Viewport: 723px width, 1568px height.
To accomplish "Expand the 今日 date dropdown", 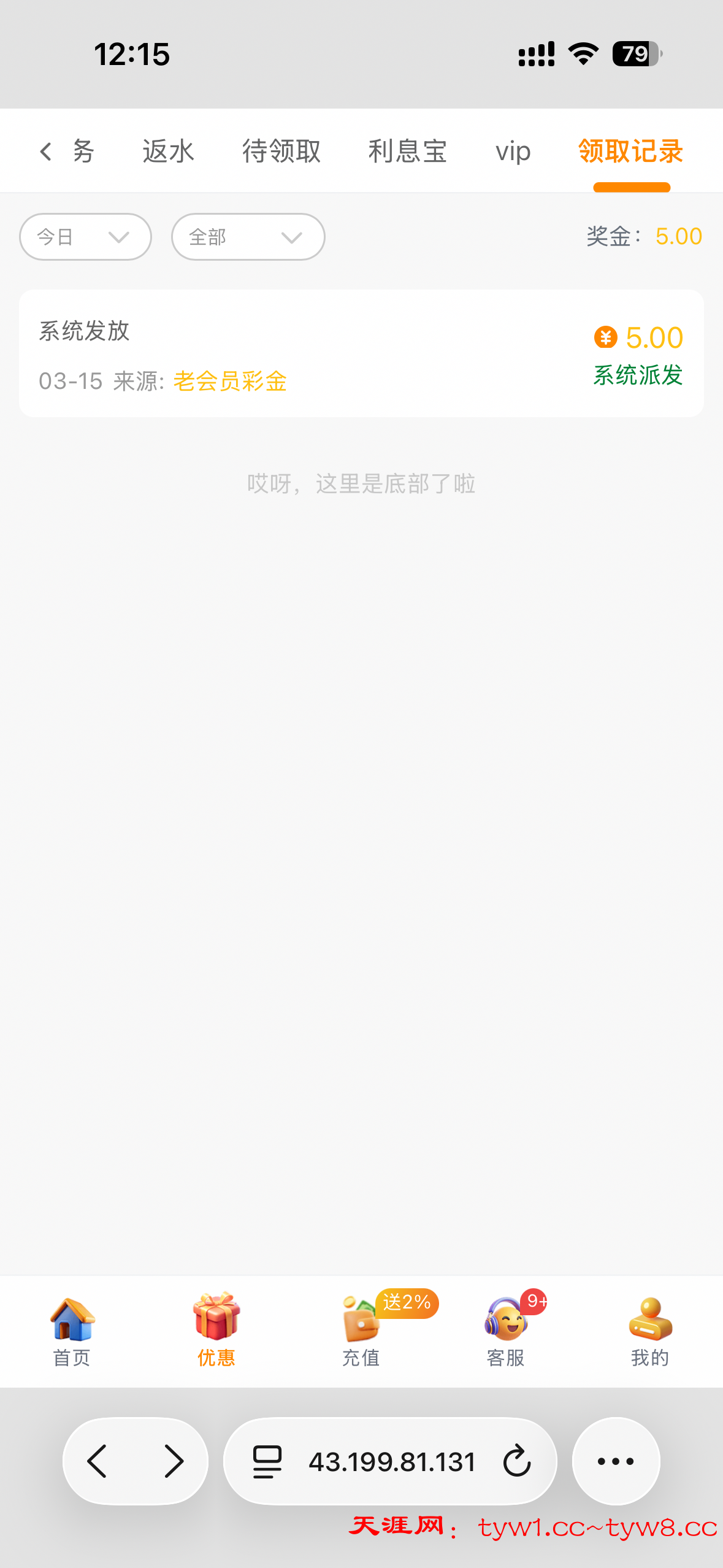I will pos(85,237).
